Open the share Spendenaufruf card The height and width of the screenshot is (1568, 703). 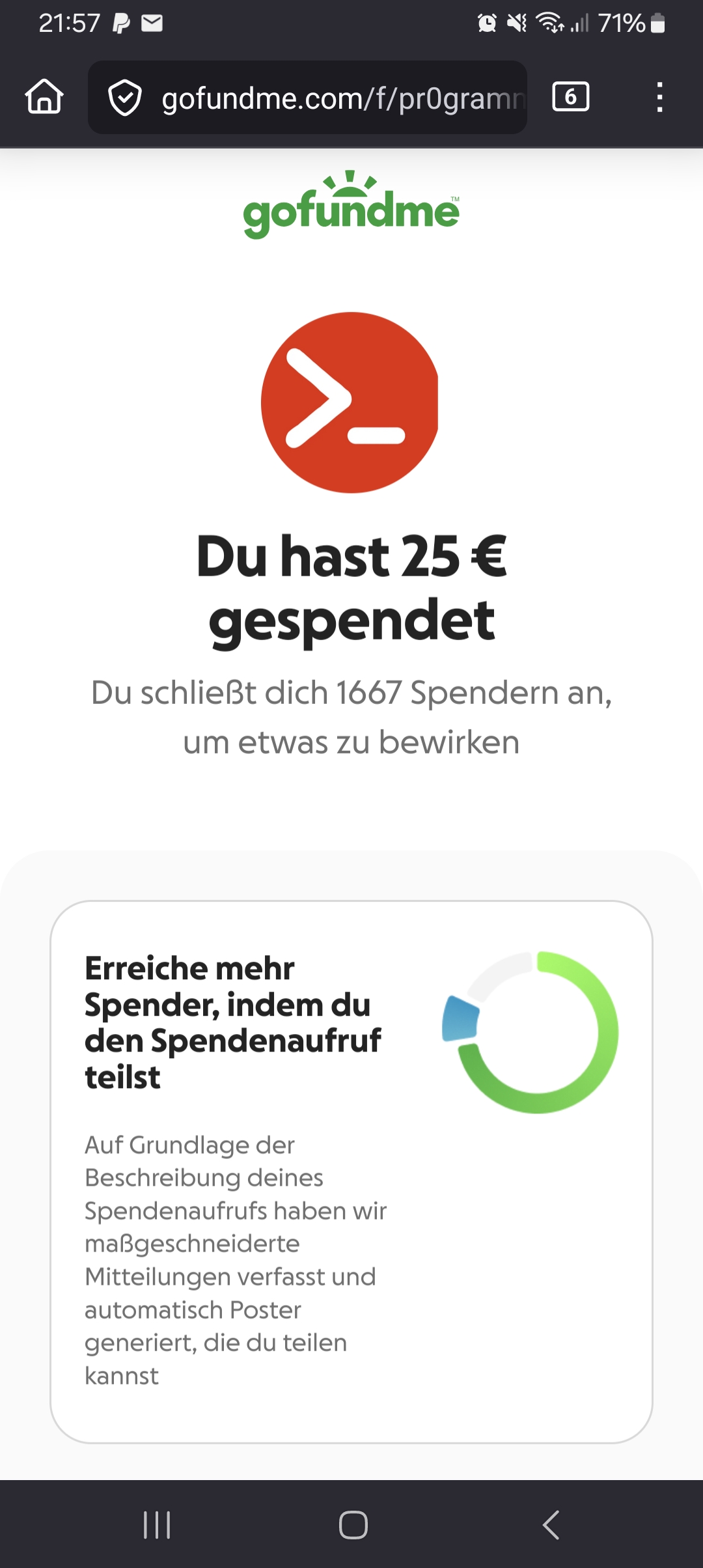point(351,1171)
